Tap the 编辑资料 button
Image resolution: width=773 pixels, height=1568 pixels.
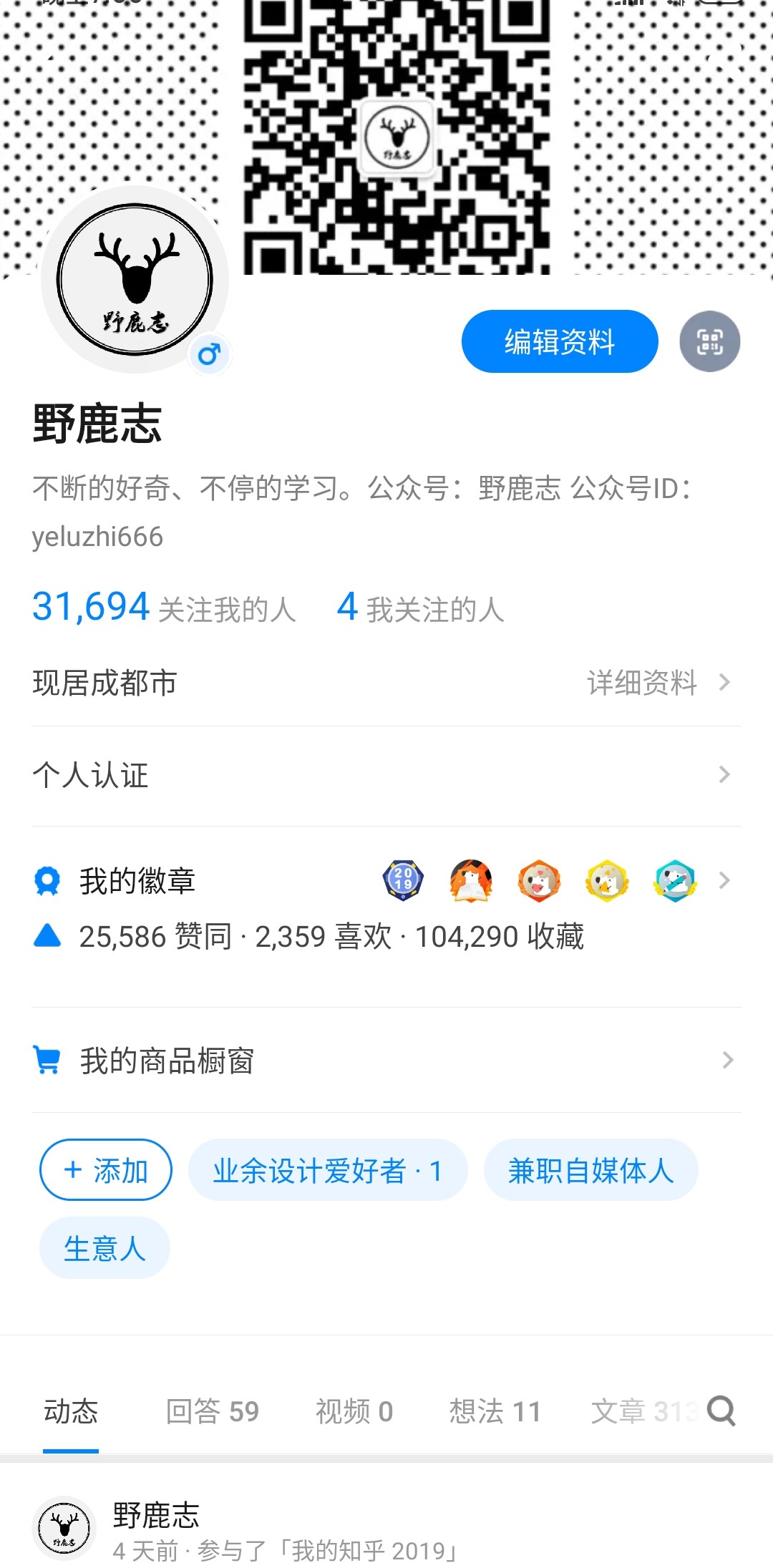tap(559, 341)
